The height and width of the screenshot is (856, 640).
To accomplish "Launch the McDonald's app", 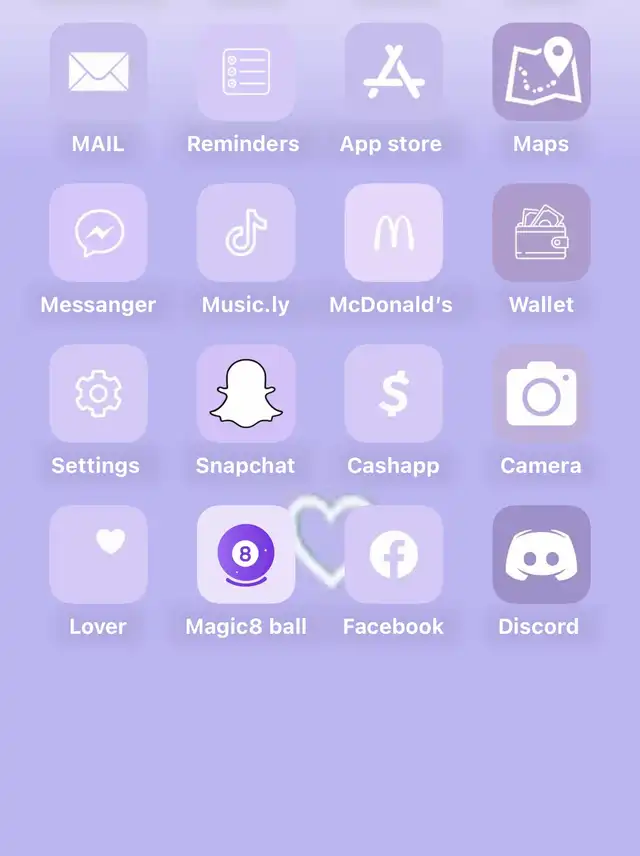I will pyautogui.click(x=394, y=233).
